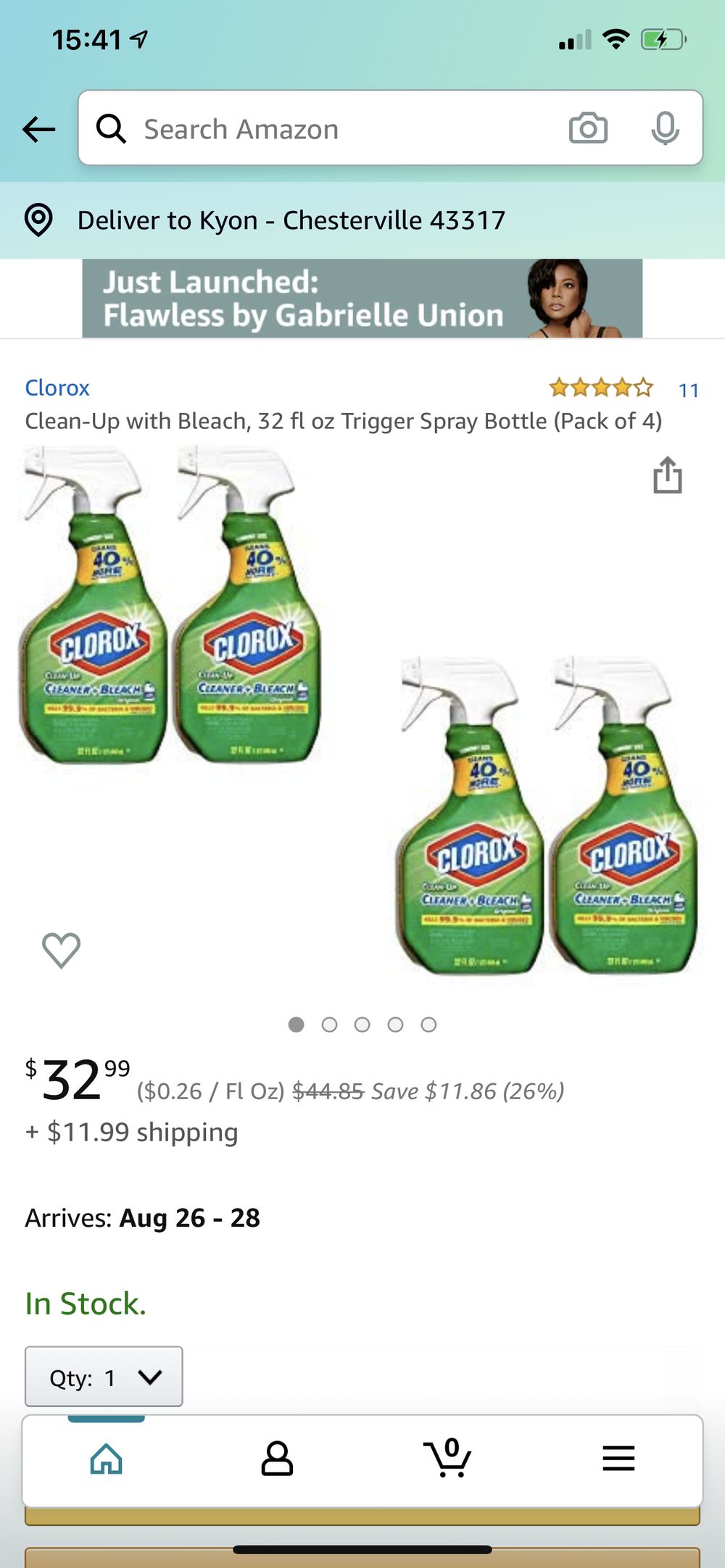
Task: Open the Clorox brand link
Action: 57,388
